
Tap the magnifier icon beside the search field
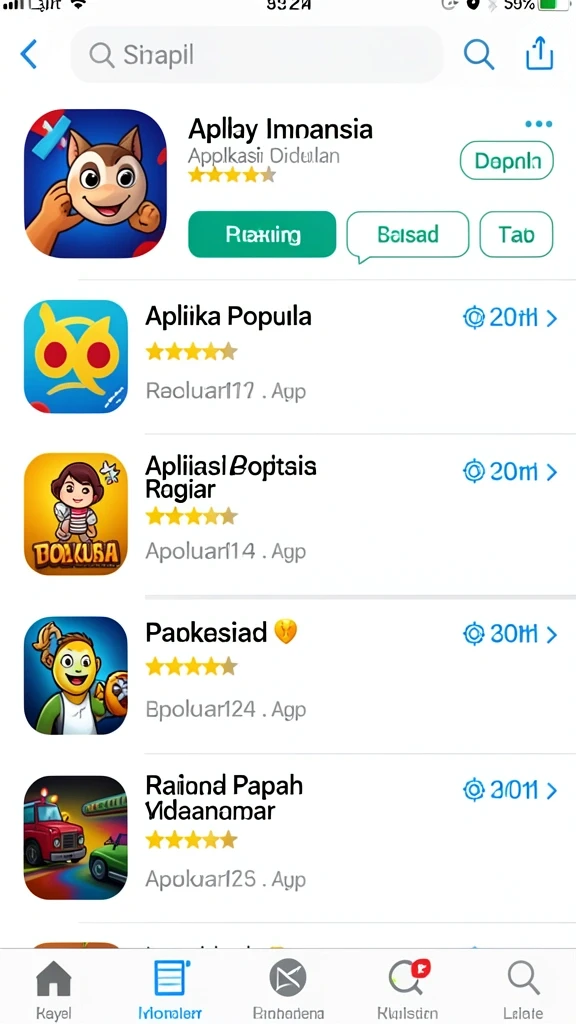479,55
